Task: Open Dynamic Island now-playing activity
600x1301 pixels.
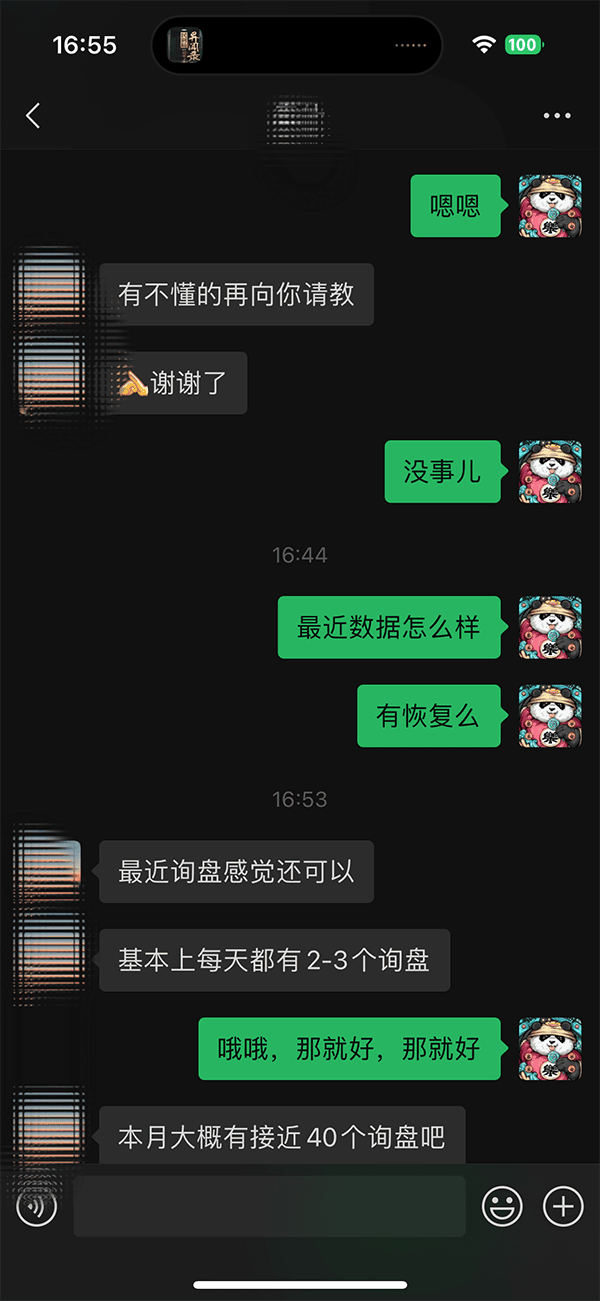Action: (x=297, y=45)
